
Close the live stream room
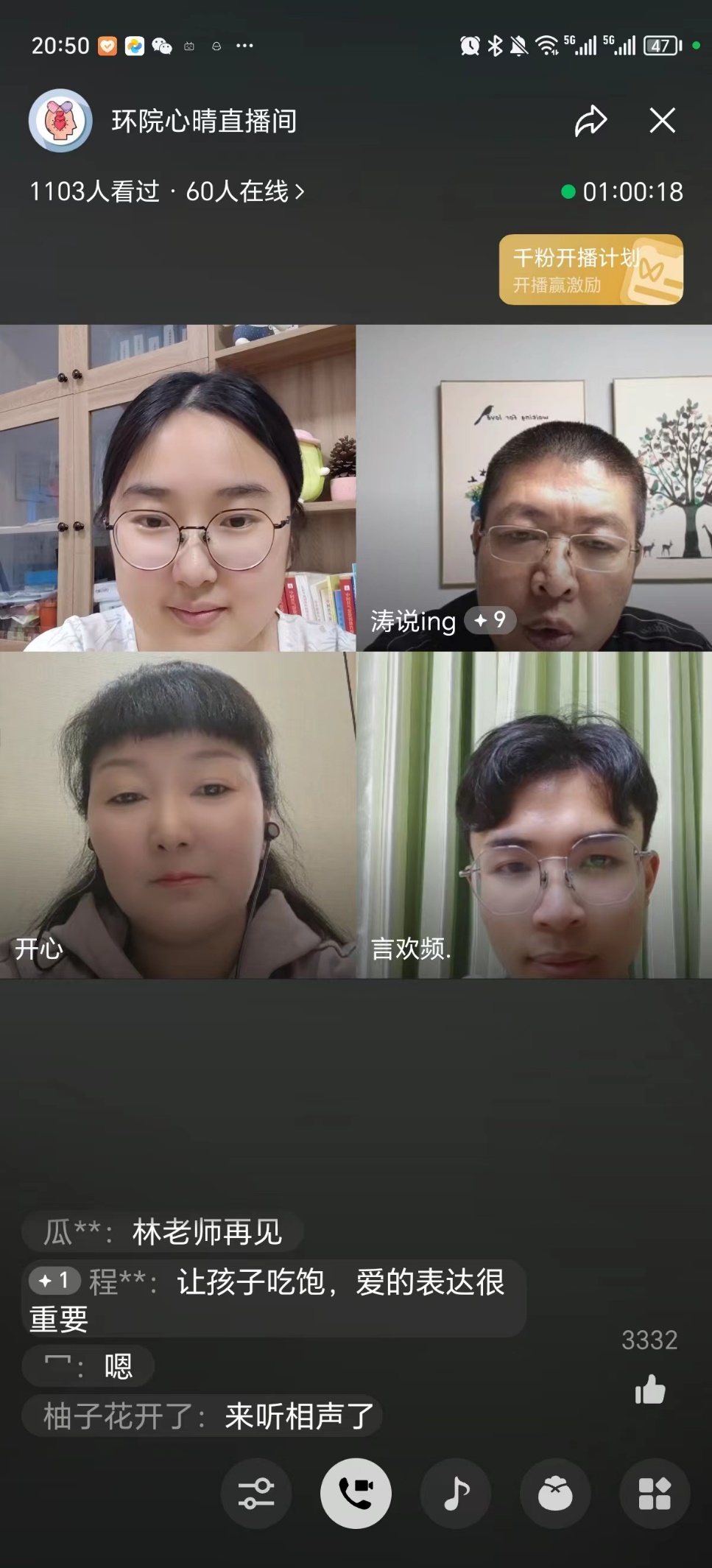662,121
